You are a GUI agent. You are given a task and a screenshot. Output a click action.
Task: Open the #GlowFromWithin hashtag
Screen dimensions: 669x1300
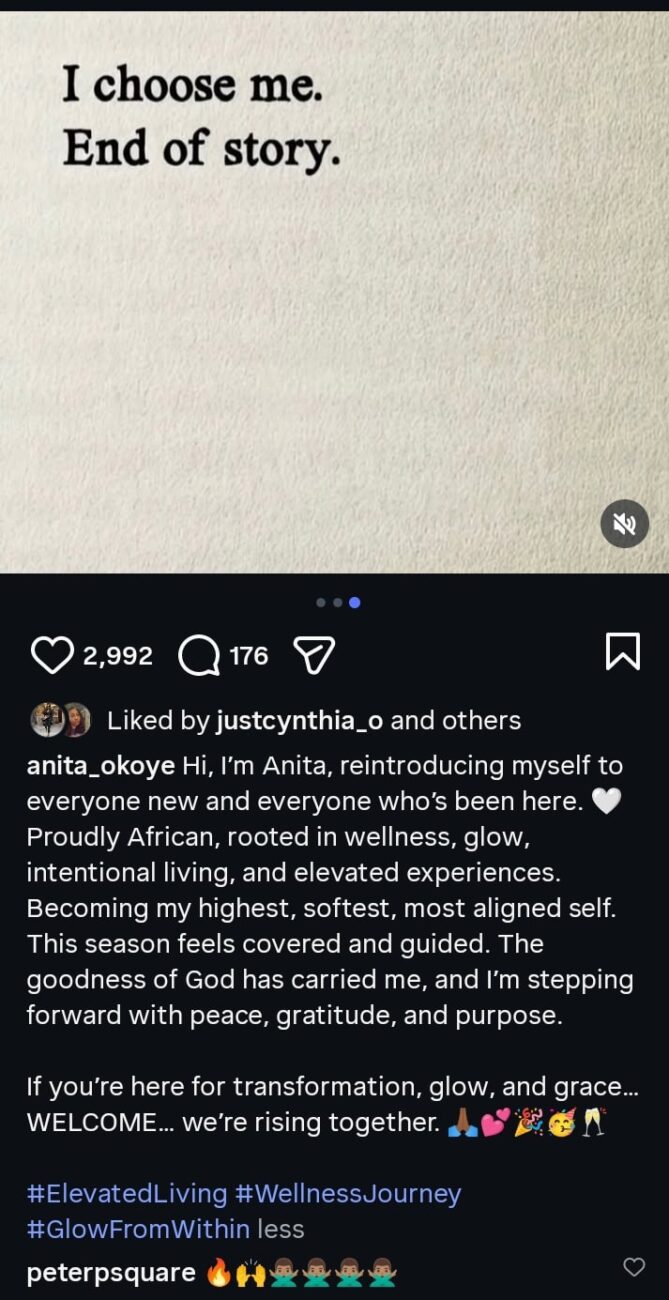coord(138,1229)
